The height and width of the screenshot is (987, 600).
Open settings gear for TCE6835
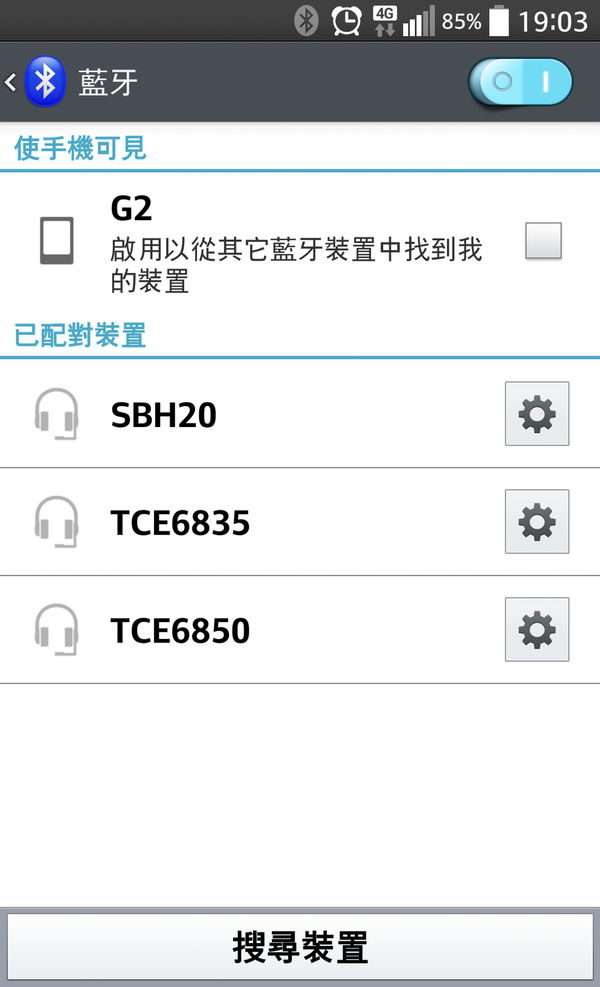537,521
